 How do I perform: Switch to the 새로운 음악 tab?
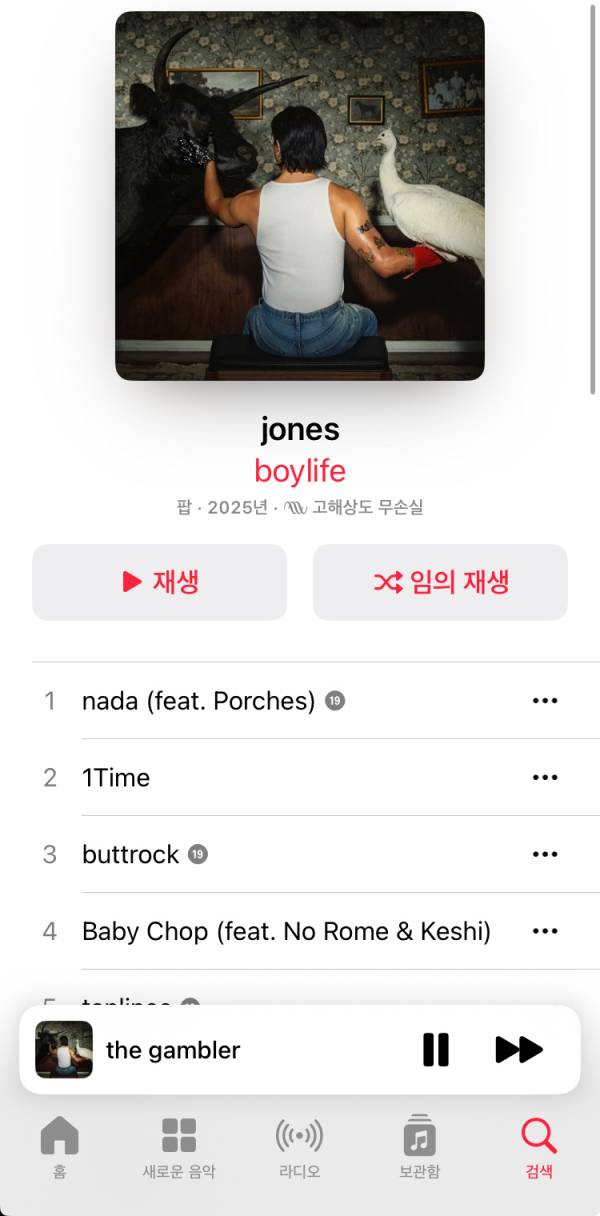179,1147
